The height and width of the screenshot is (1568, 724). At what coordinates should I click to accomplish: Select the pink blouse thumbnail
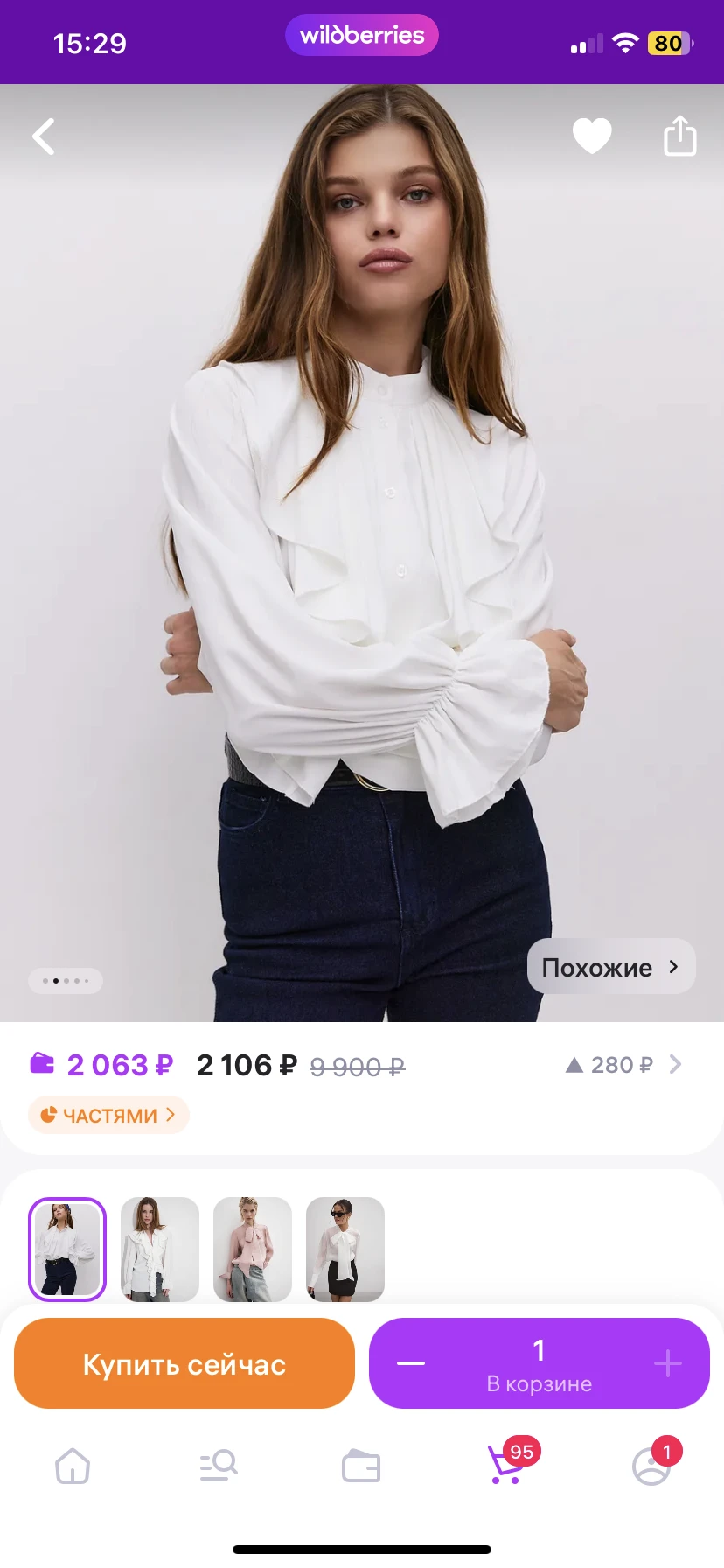(x=253, y=1249)
